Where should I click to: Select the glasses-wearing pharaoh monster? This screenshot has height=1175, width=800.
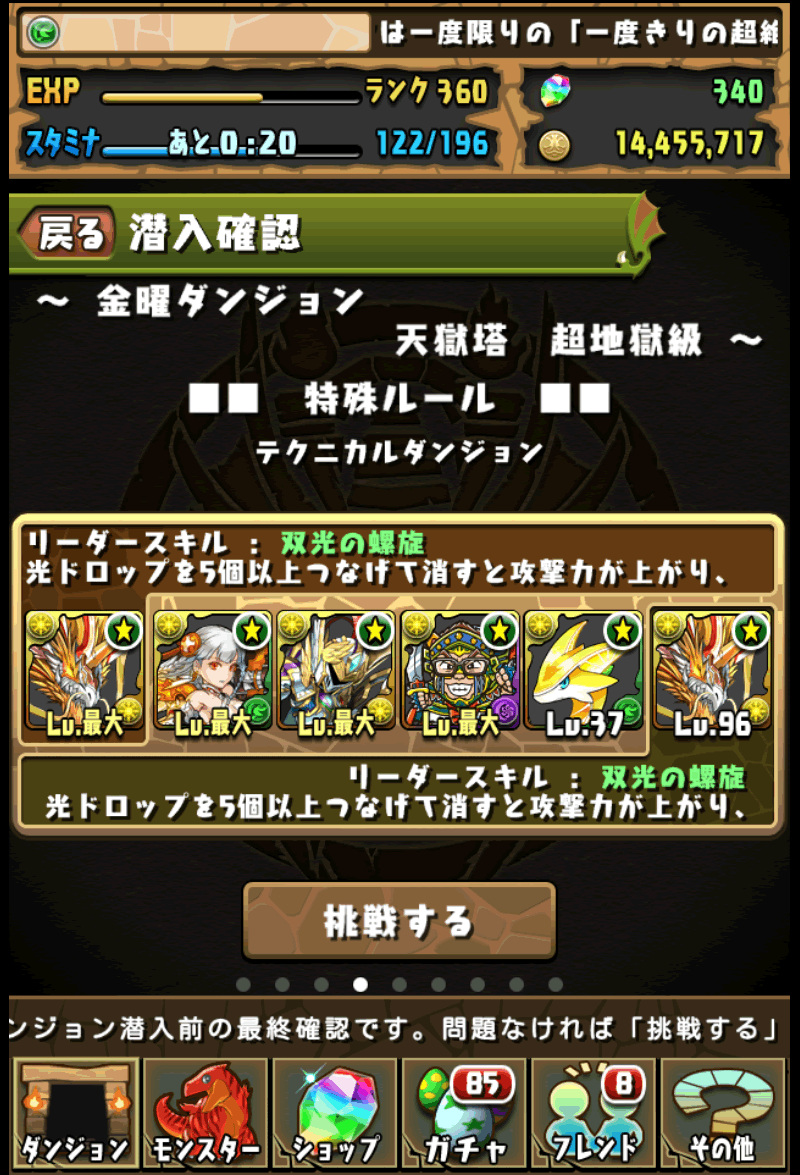coord(460,673)
